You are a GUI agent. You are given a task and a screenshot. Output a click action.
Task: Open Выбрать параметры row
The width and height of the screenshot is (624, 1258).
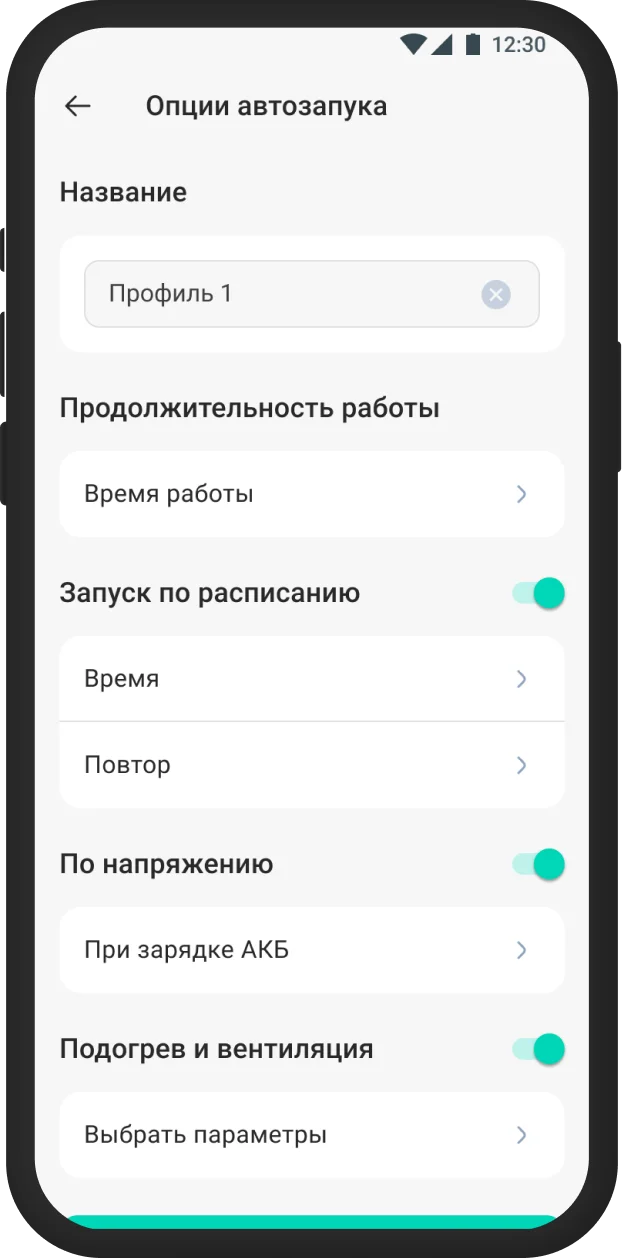[312, 1135]
